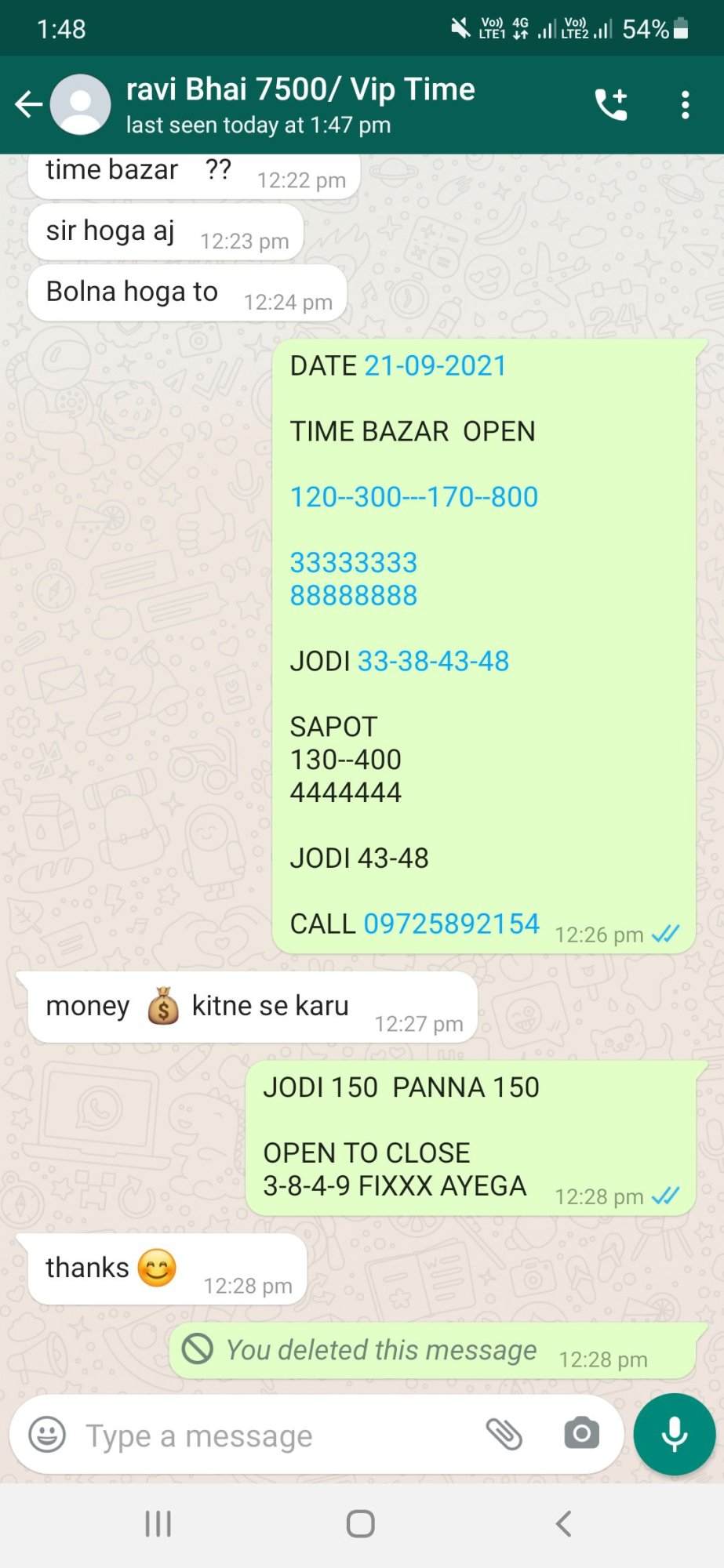
Task: Open recent apps from navigation bar
Action: 158,1524
